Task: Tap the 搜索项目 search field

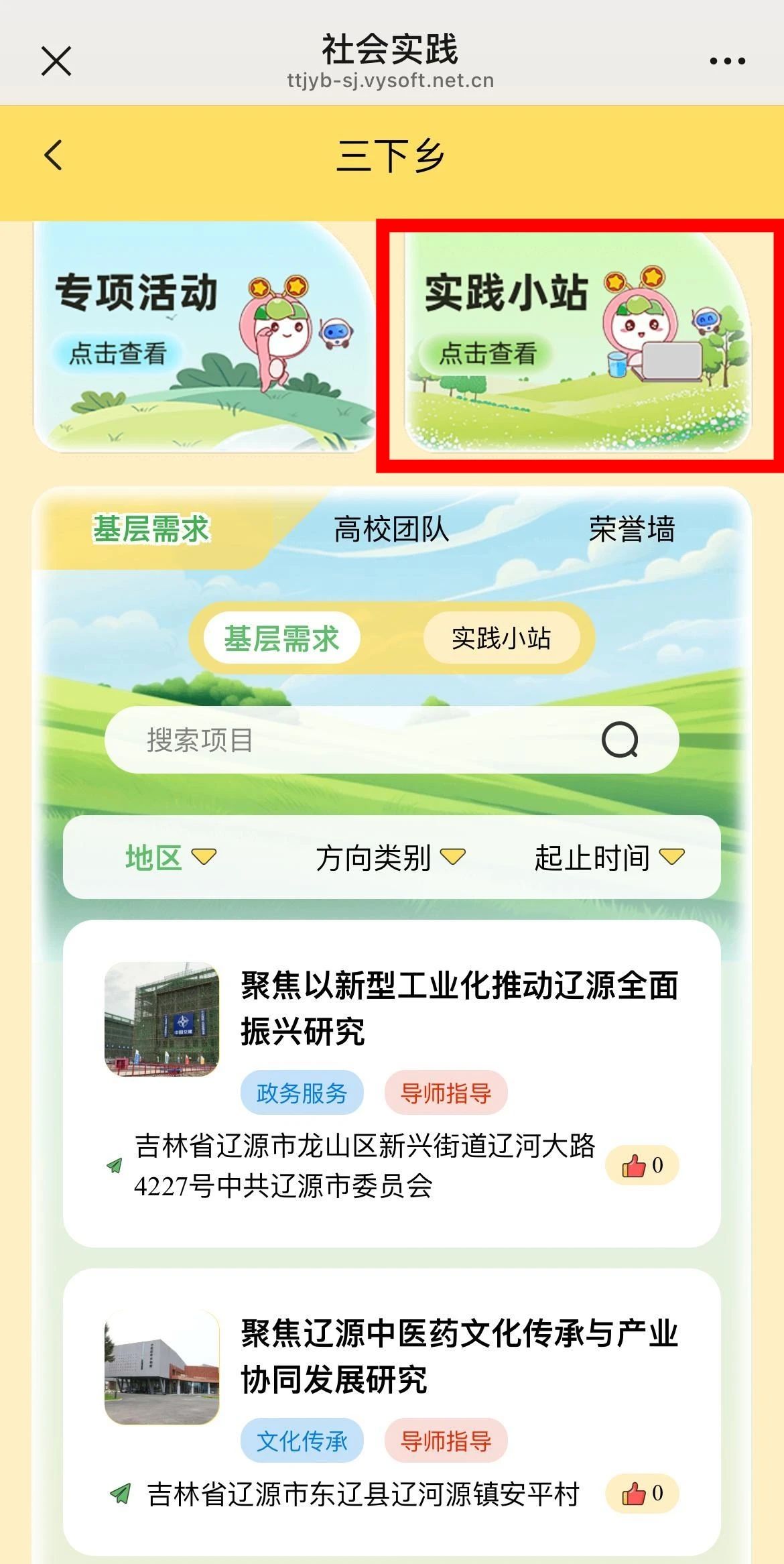Action: (x=348, y=740)
